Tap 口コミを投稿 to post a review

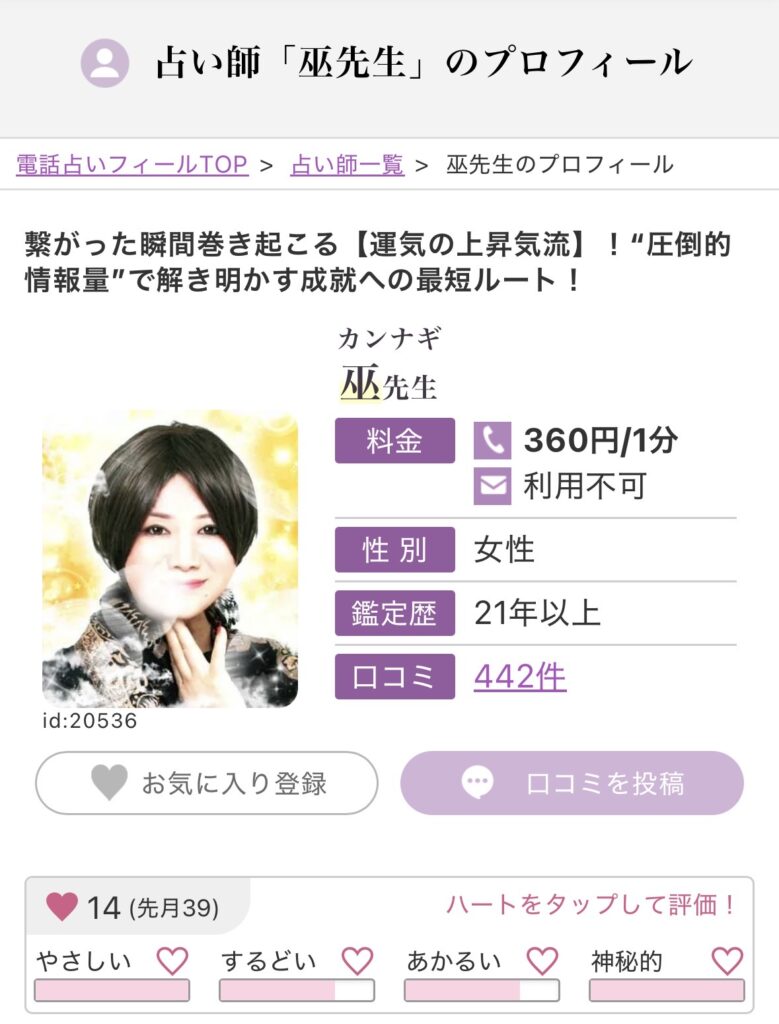coord(572,783)
